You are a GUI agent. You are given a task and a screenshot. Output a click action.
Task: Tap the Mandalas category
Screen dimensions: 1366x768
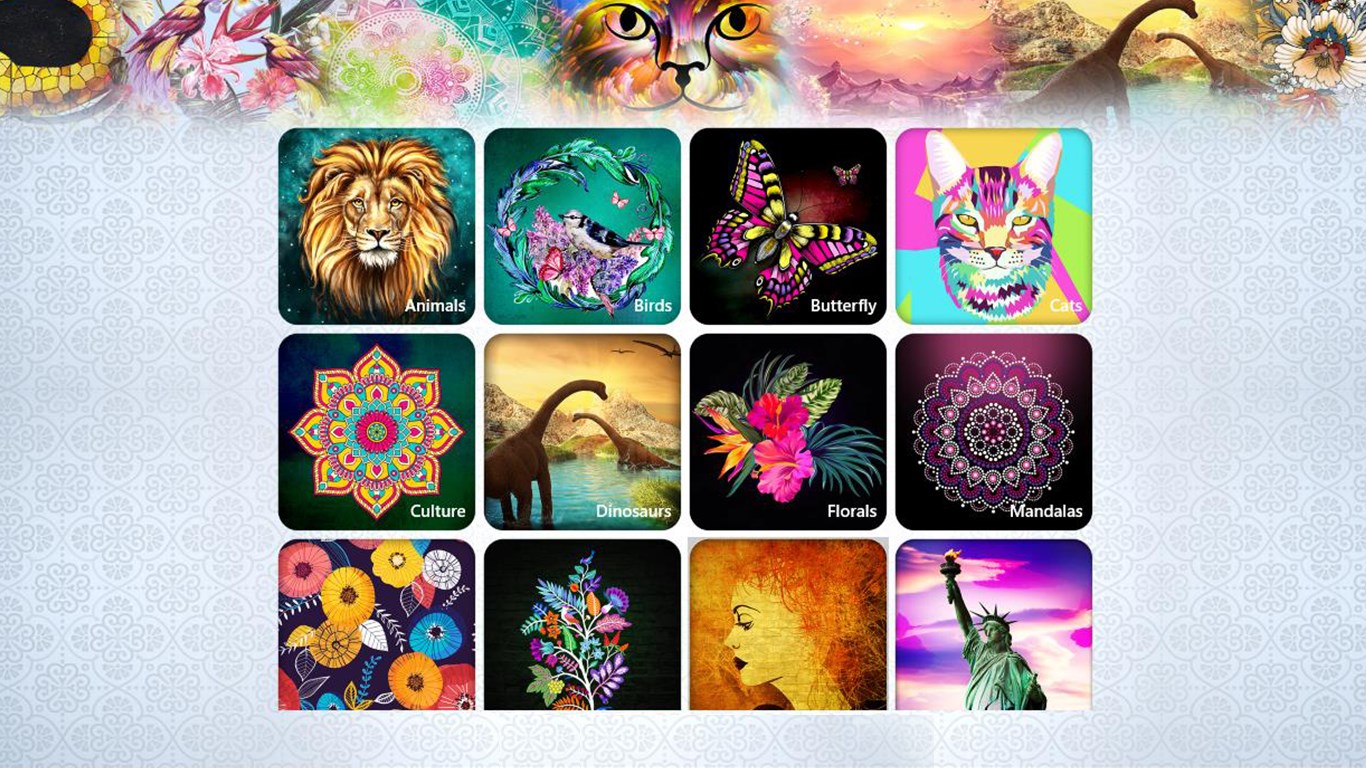(993, 431)
